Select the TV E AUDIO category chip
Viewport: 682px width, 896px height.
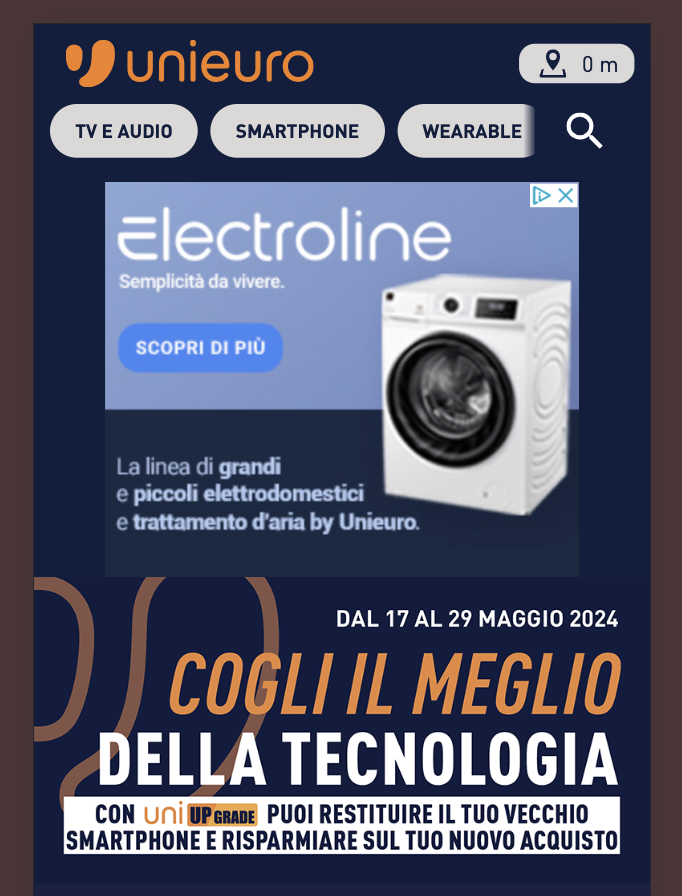[x=124, y=131]
